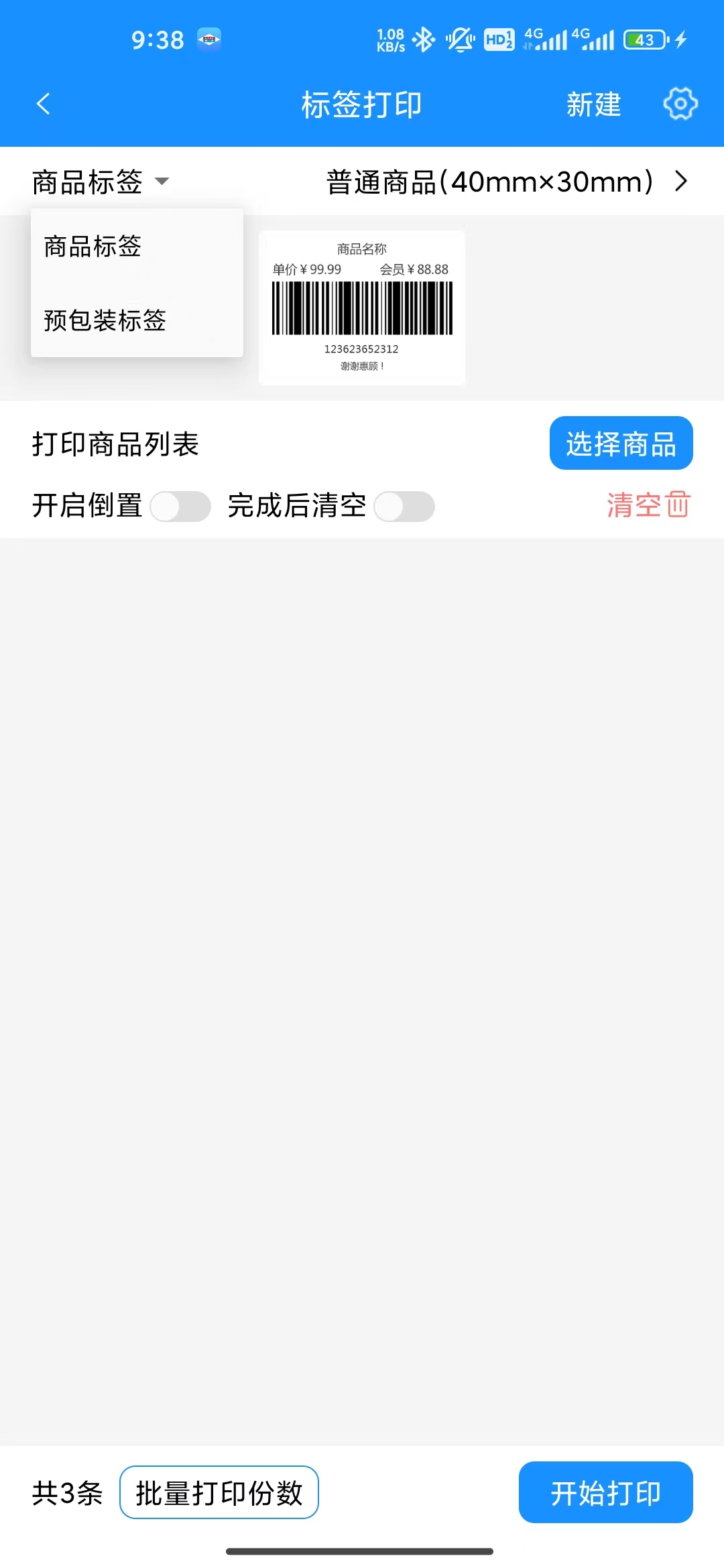Viewport: 724px width, 1568px height.
Task: Go back from 标签打印 screen
Action: pos(44,104)
